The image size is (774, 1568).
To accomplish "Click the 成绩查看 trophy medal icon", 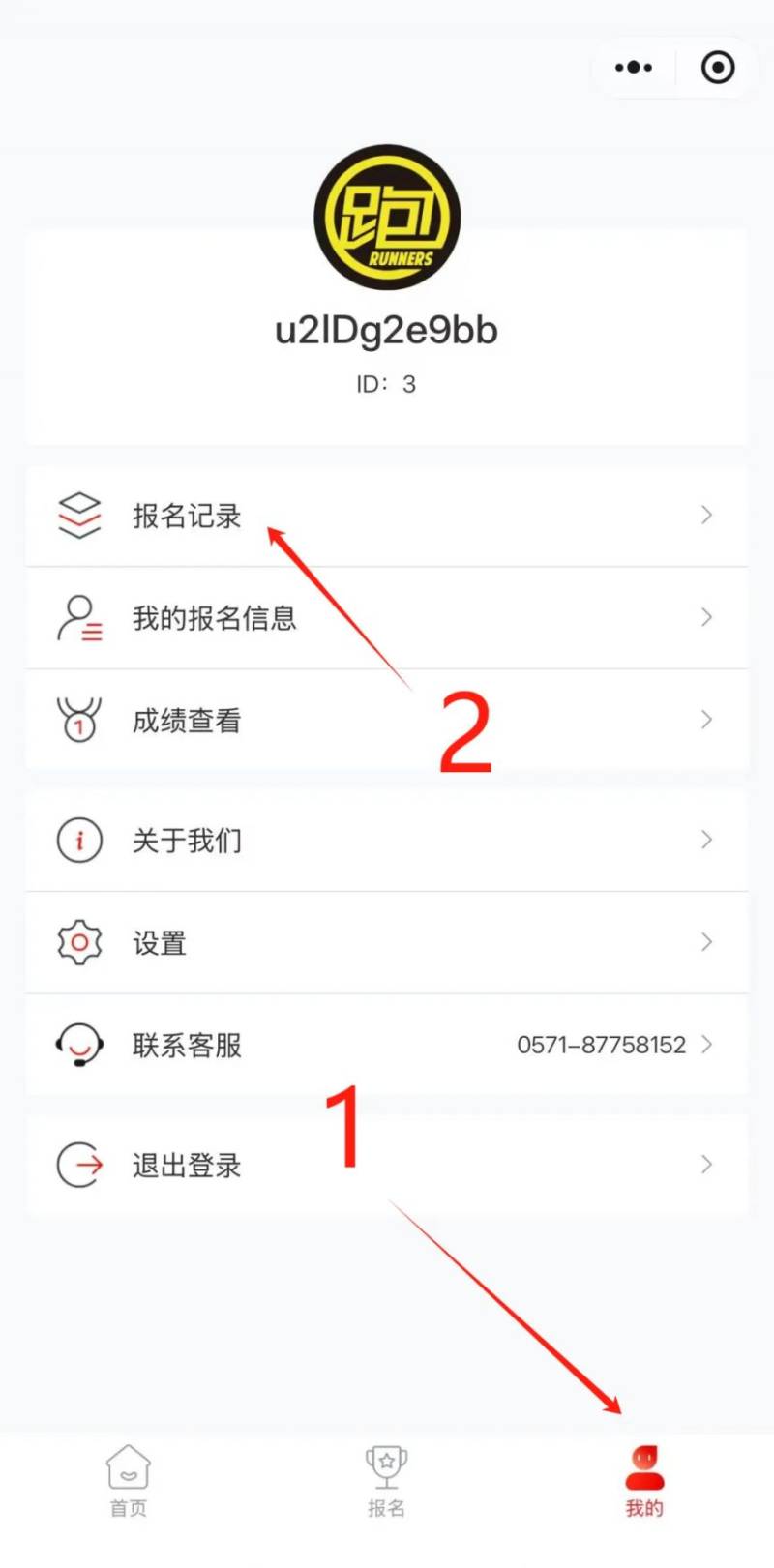I will (79, 721).
